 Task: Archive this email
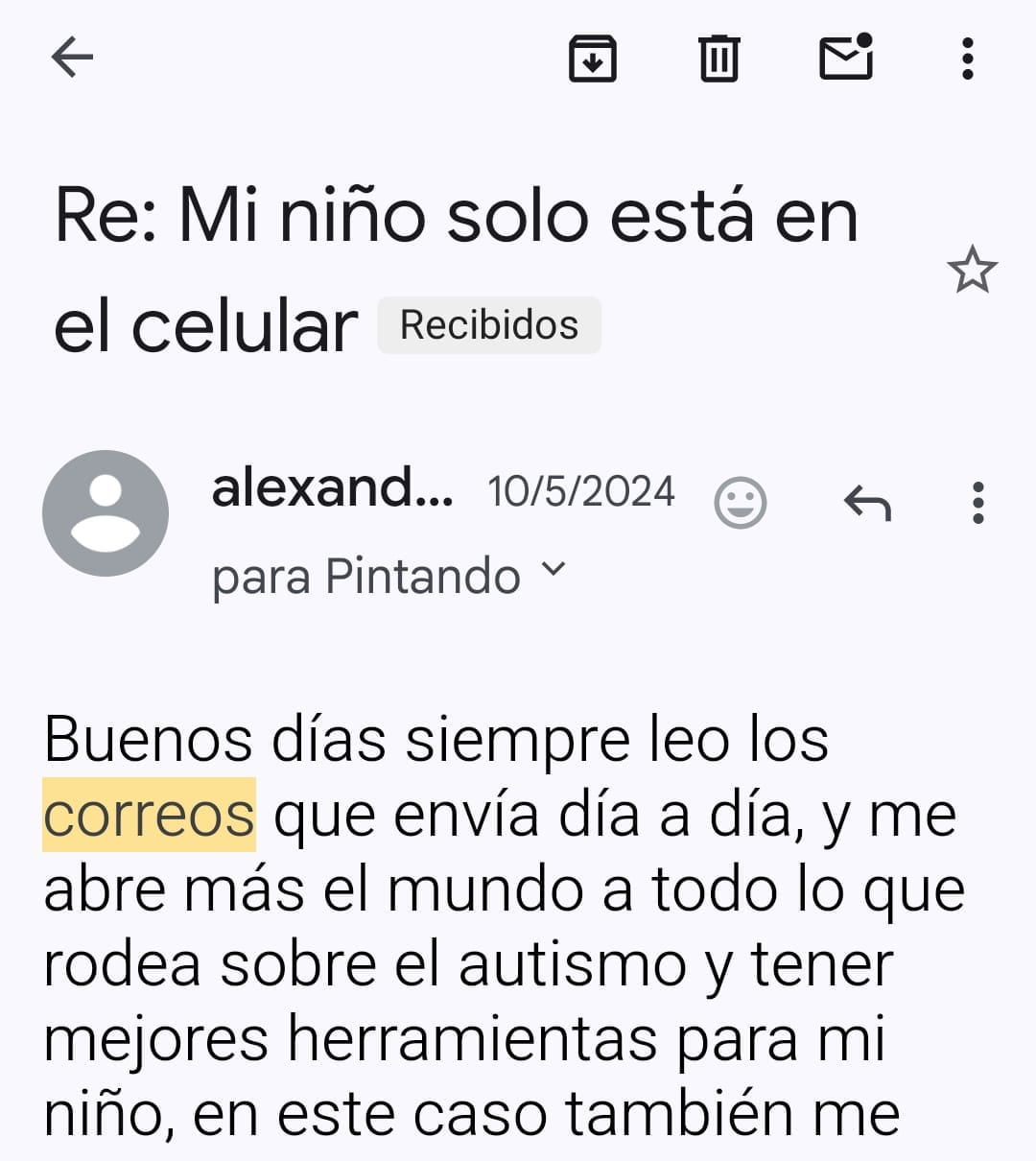pyautogui.click(x=593, y=59)
